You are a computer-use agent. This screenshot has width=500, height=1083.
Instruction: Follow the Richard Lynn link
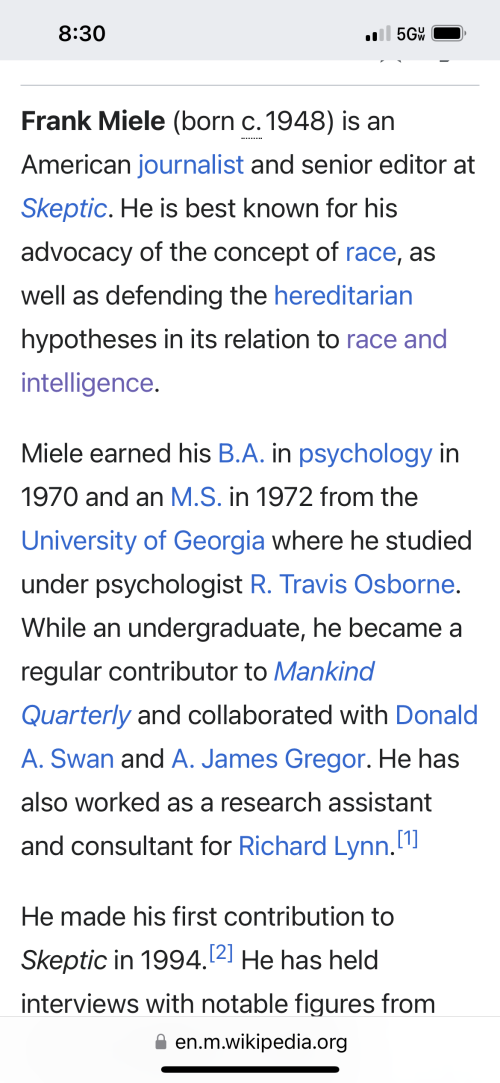coord(314,845)
